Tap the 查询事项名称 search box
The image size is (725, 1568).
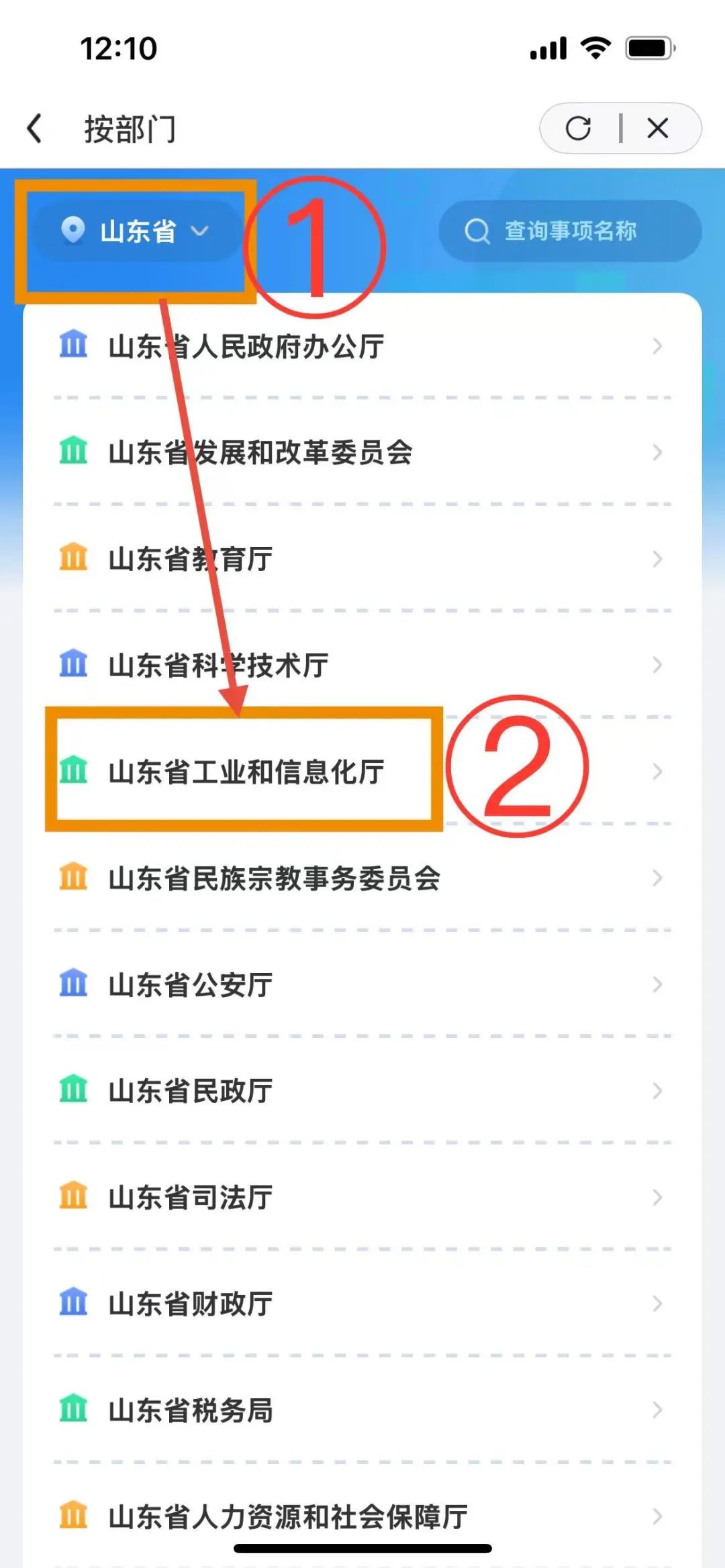pos(570,231)
